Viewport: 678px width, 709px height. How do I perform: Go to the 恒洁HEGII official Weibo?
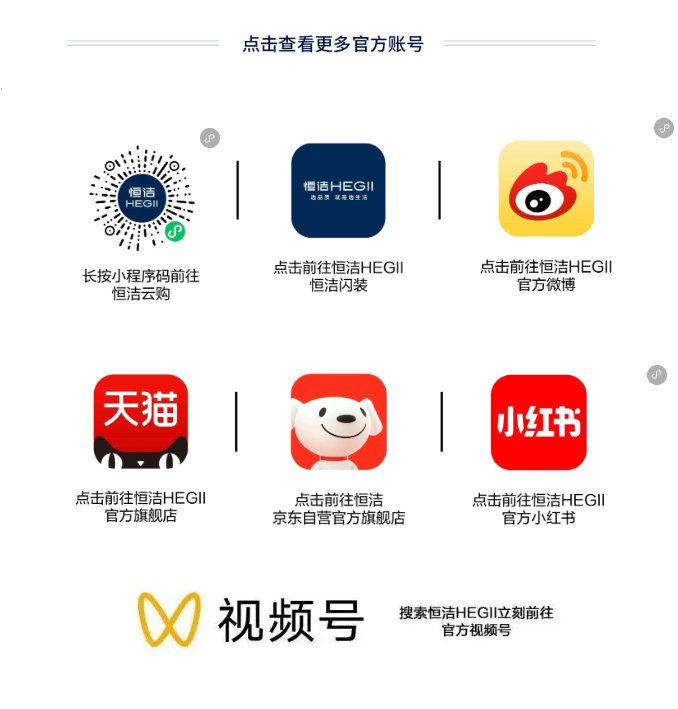(546, 188)
